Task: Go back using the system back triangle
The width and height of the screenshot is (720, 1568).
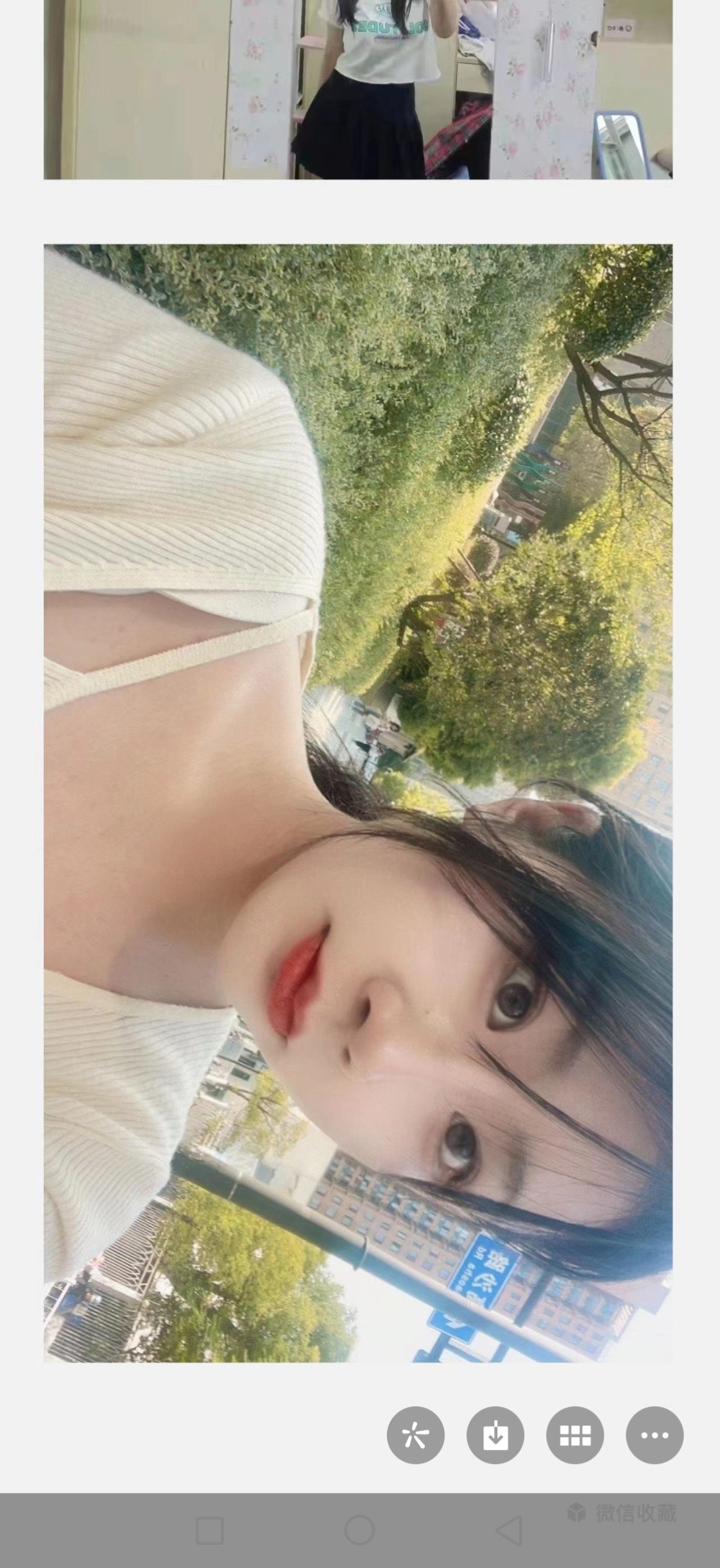Action: pyautogui.click(x=510, y=1531)
